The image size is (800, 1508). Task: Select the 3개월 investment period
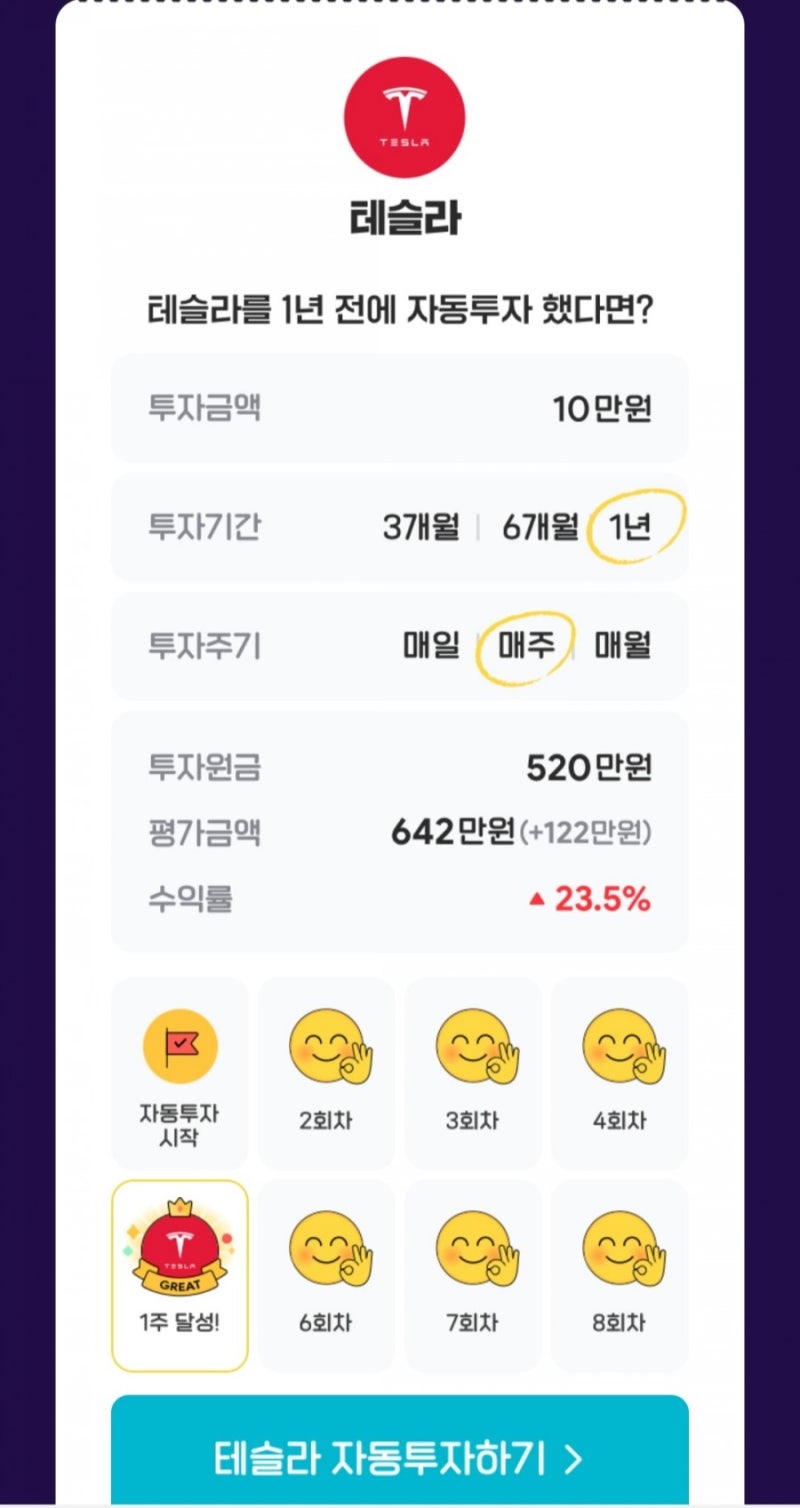[421, 527]
